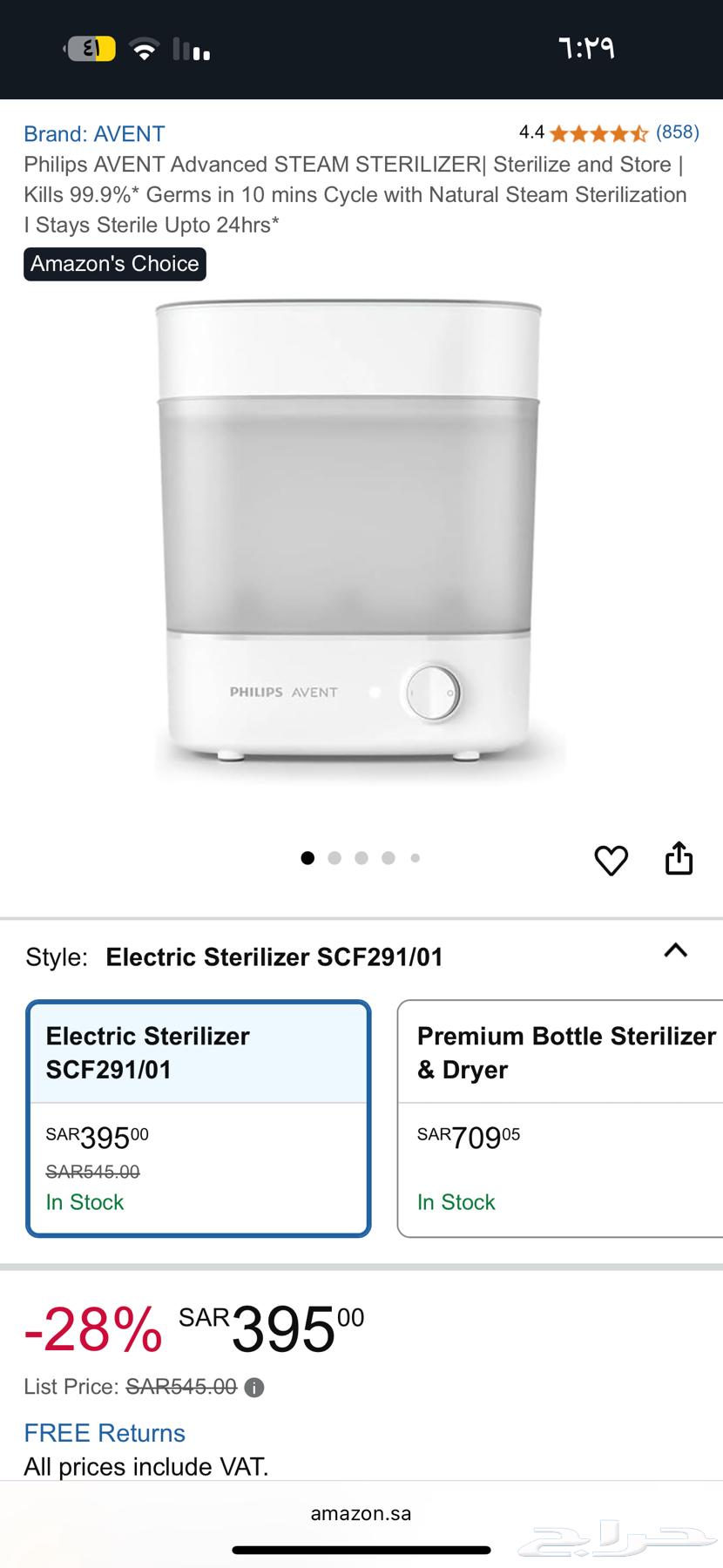This screenshot has width=723, height=1568.
Task: Share this product page
Action: pos(679,858)
